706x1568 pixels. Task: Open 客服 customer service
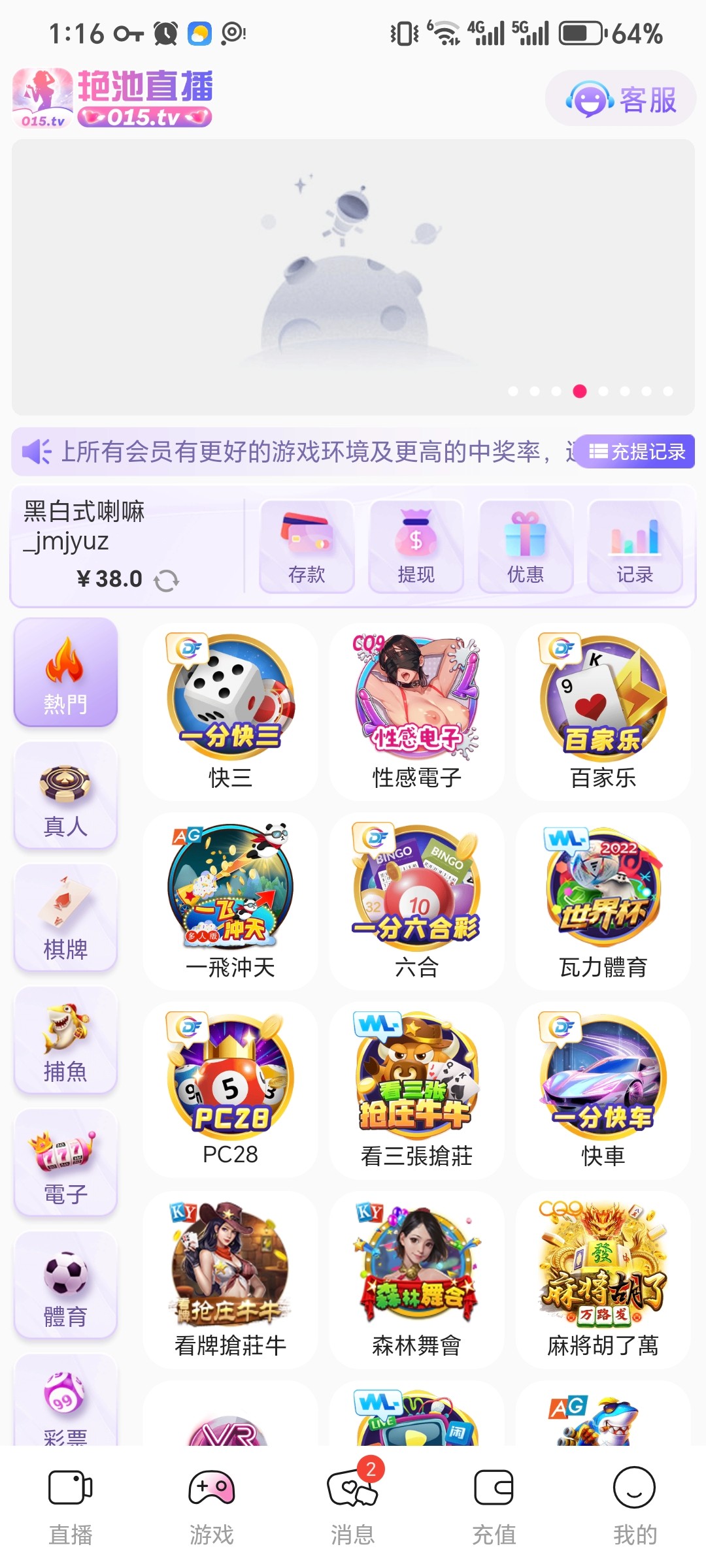point(620,99)
